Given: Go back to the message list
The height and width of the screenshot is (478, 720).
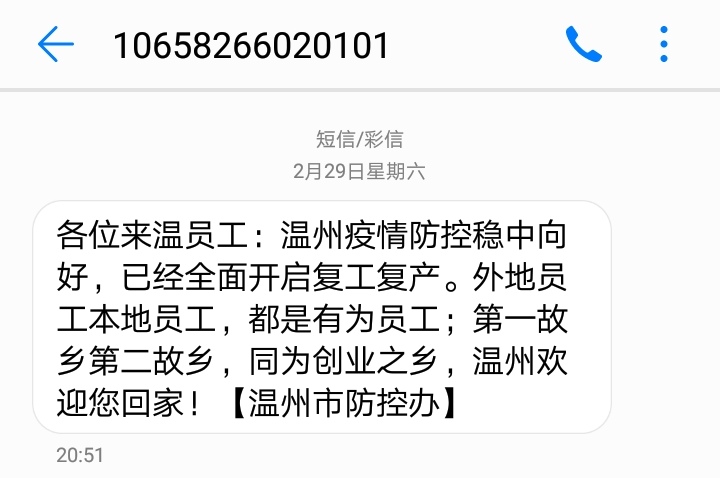Looking at the screenshot, I should pos(56,44).
